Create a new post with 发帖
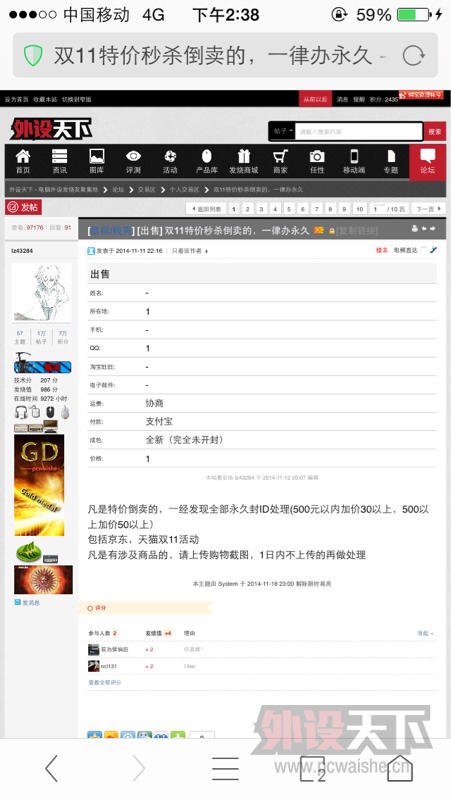451x800 pixels. [23, 207]
